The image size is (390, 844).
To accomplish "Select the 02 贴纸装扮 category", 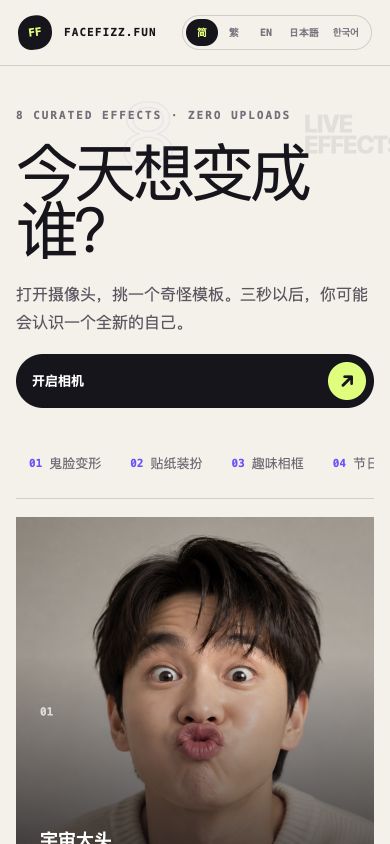I will tap(166, 463).
